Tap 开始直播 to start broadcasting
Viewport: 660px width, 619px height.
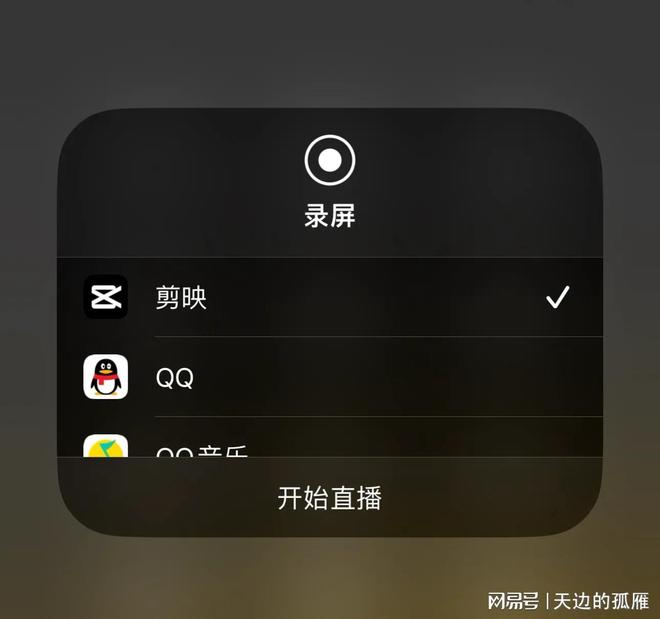coord(330,498)
